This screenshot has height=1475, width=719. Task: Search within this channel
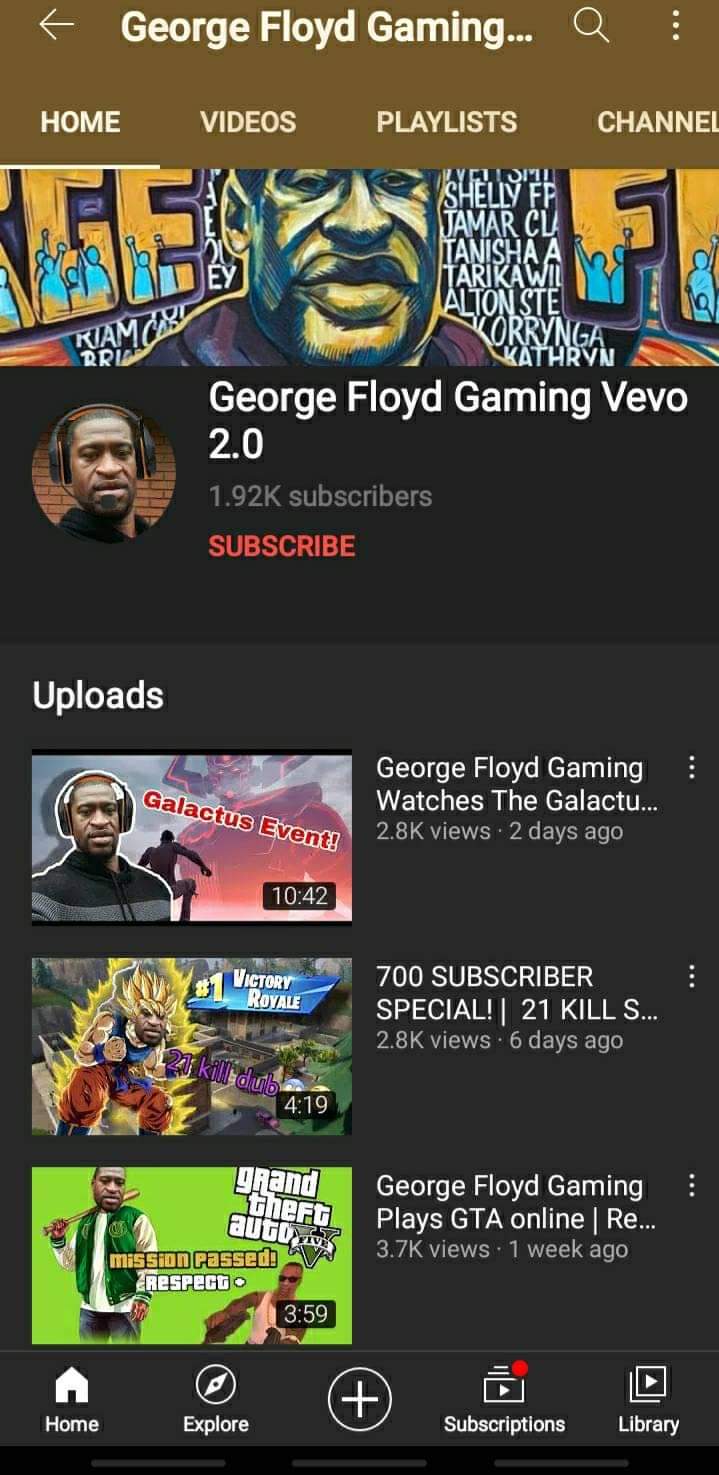tap(591, 28)
